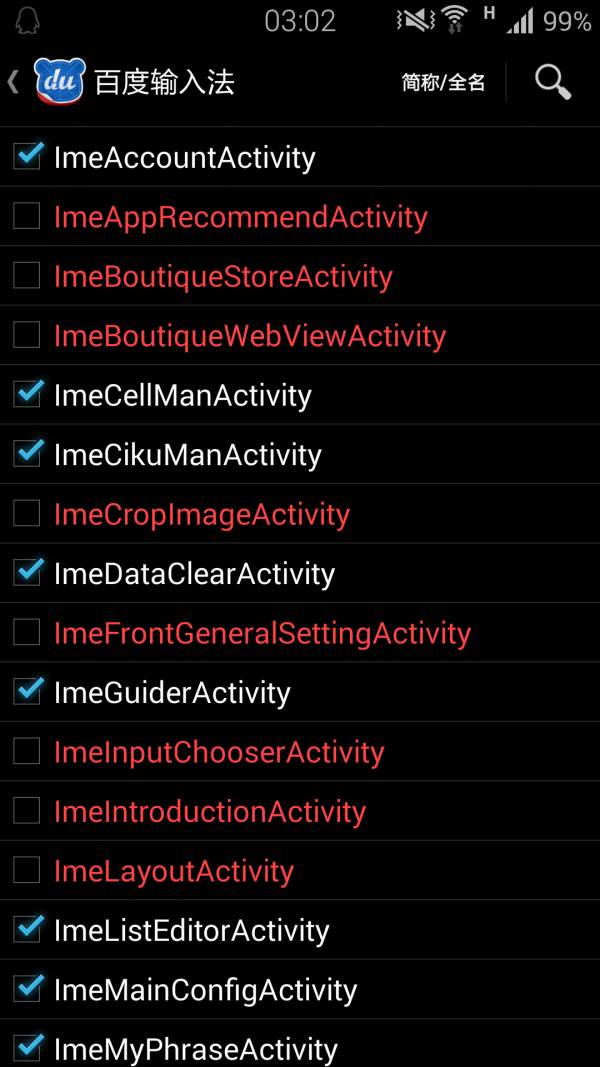600x1067 pixels.
Task: Tick the ImeBoutiqueWebViewActivity checkbox
Action: [x=27, y=335]
